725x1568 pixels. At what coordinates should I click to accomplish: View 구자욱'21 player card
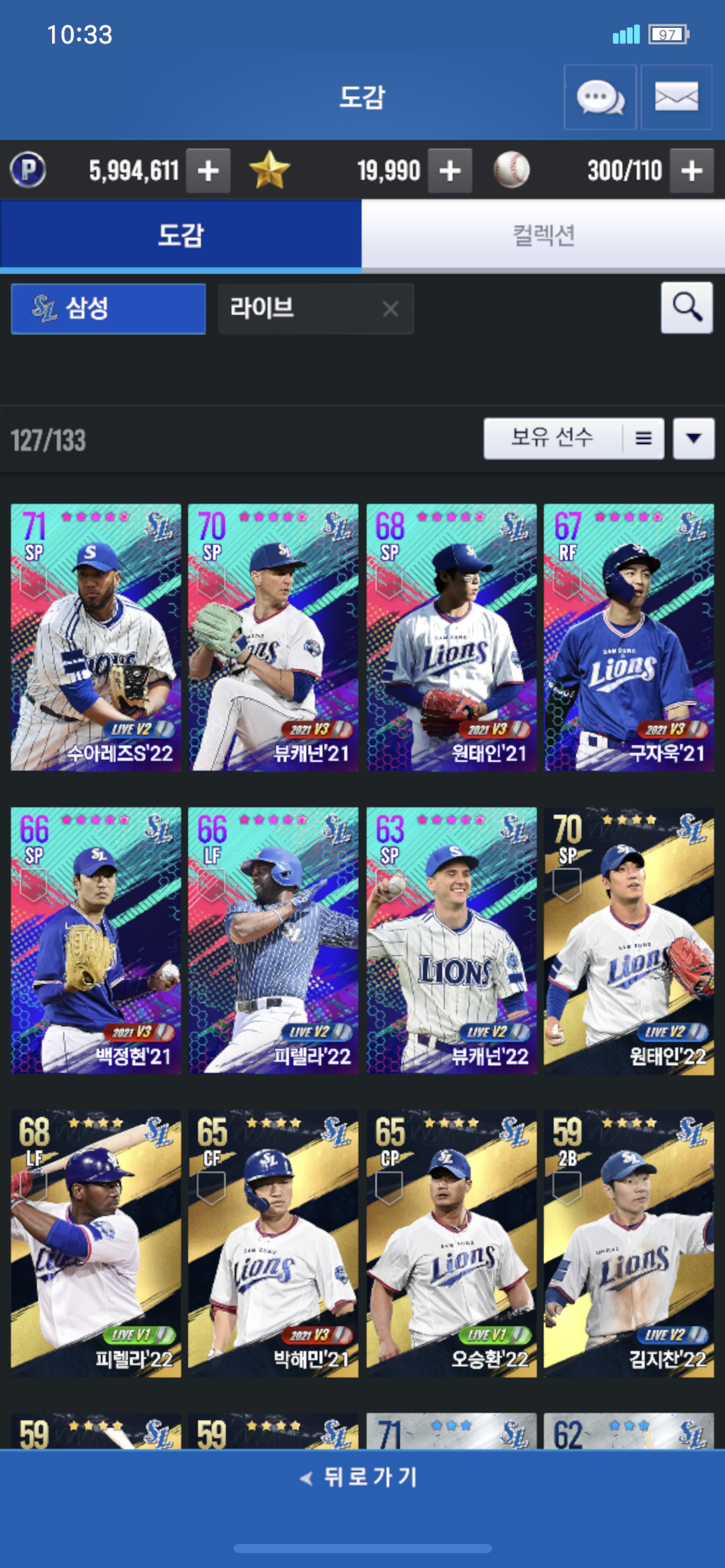(x=629, y=637)
